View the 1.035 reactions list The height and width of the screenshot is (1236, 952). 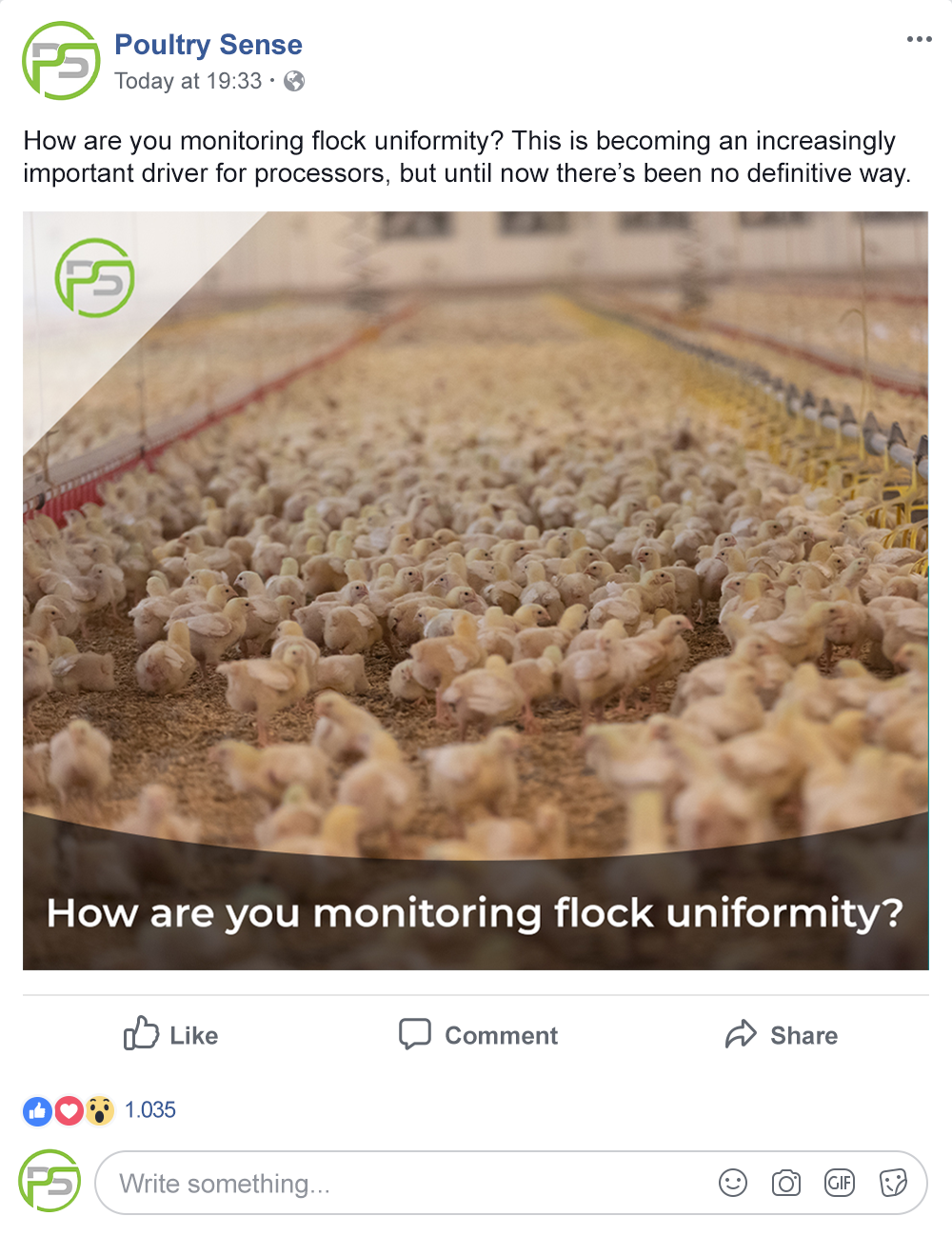point(149,1110)
